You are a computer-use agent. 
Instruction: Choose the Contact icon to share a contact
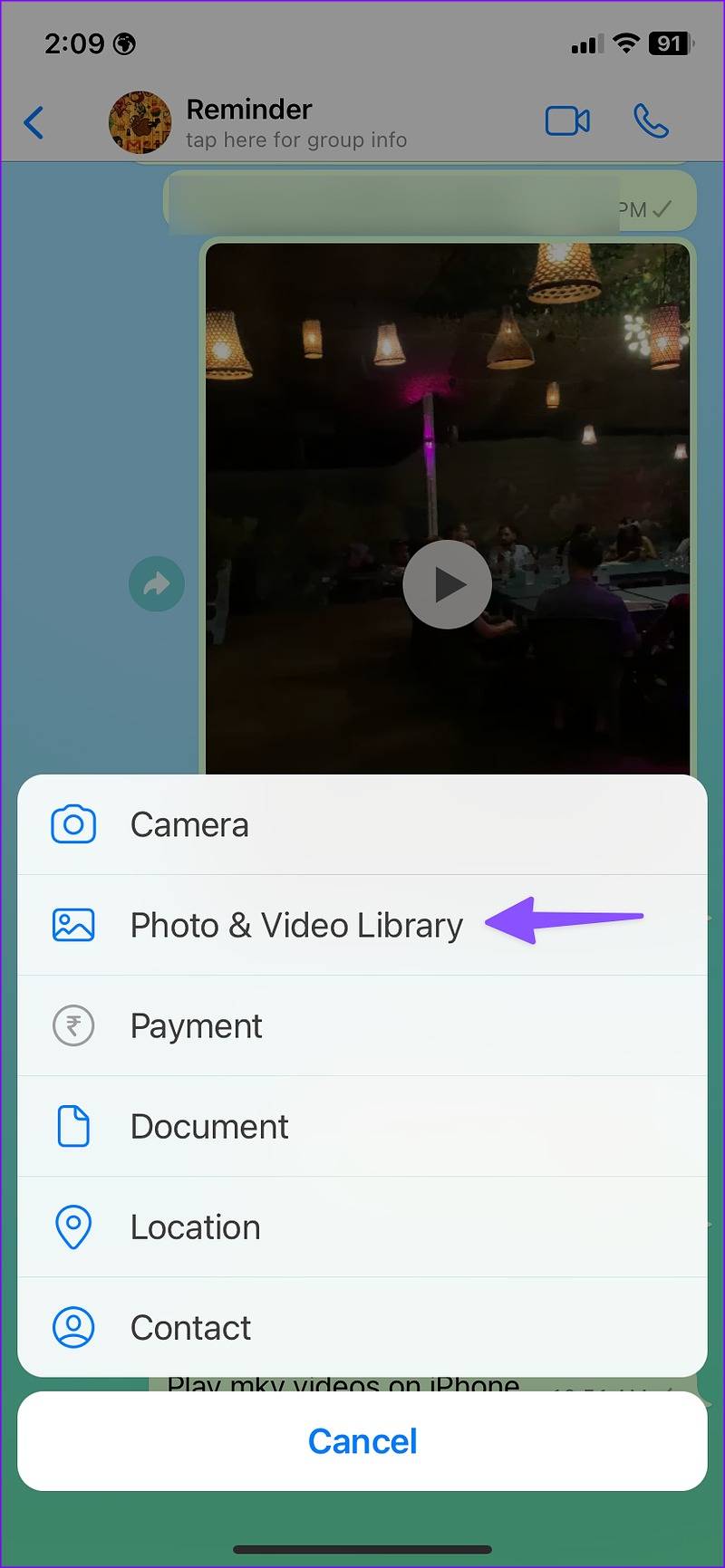[73, 1327]
